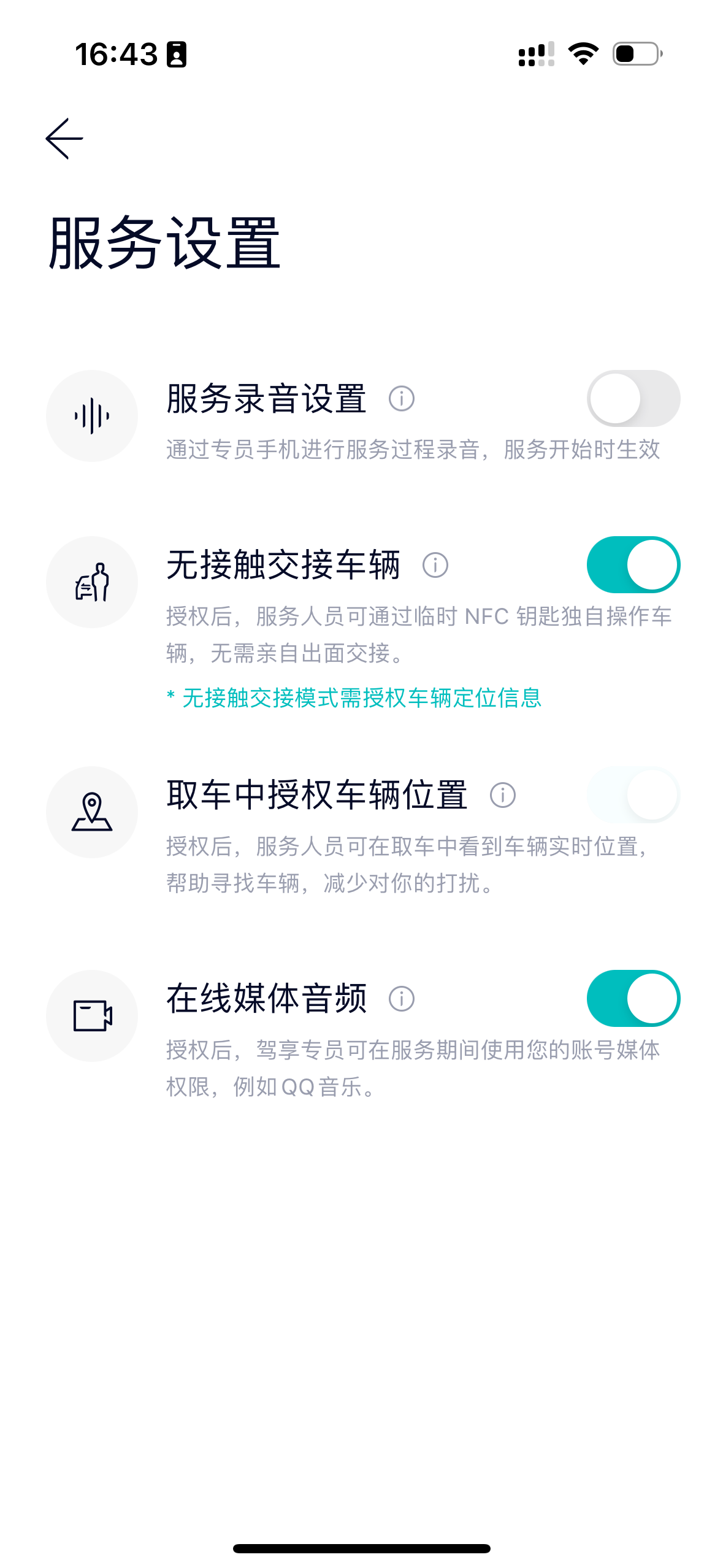
Task: View info for 无接触交接车辆
Action: (x=435, y=565)
